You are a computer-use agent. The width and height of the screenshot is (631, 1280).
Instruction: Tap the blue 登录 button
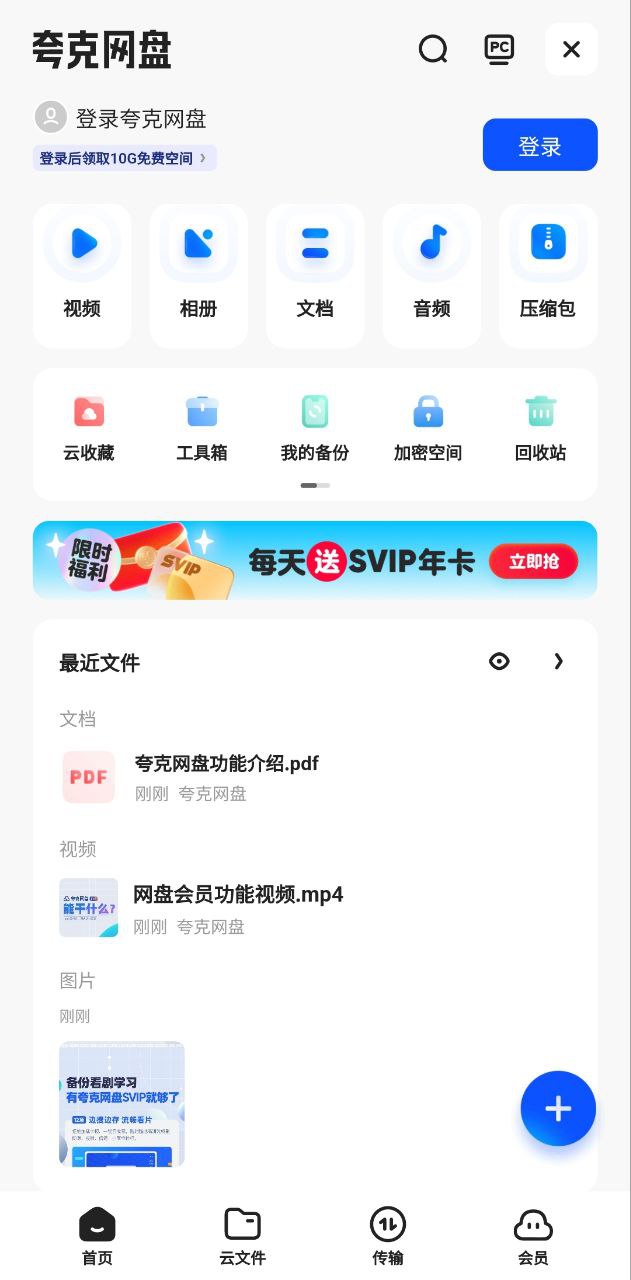click(x=540, y=146)
